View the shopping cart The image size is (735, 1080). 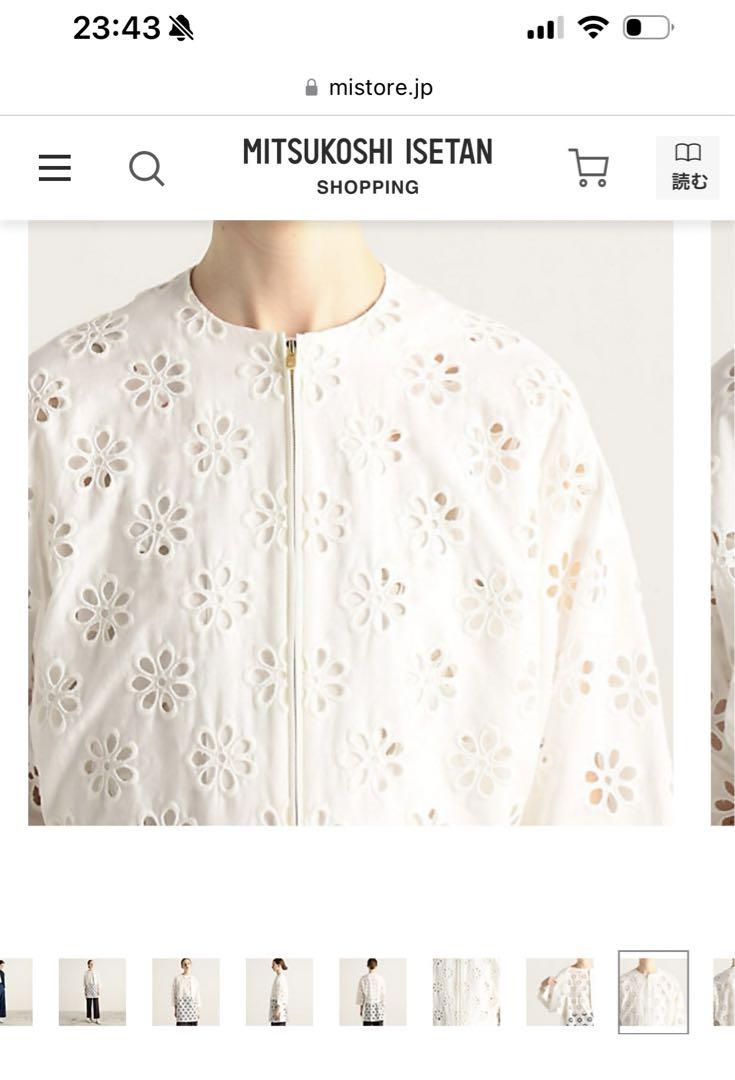coord(588,168)
